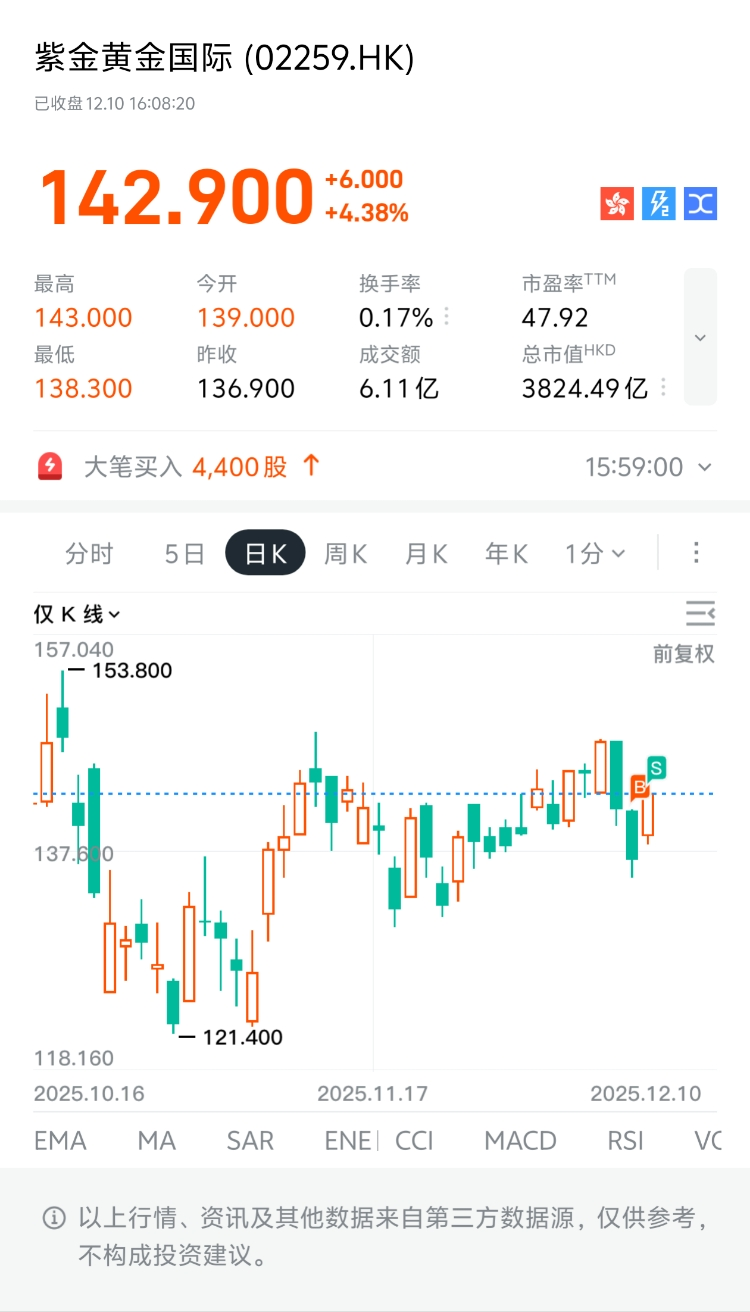This screenshot has width=750, height=1312.
Task: Tap the info icon beside the disclaimer
Action: click(x=54, y=1218)
